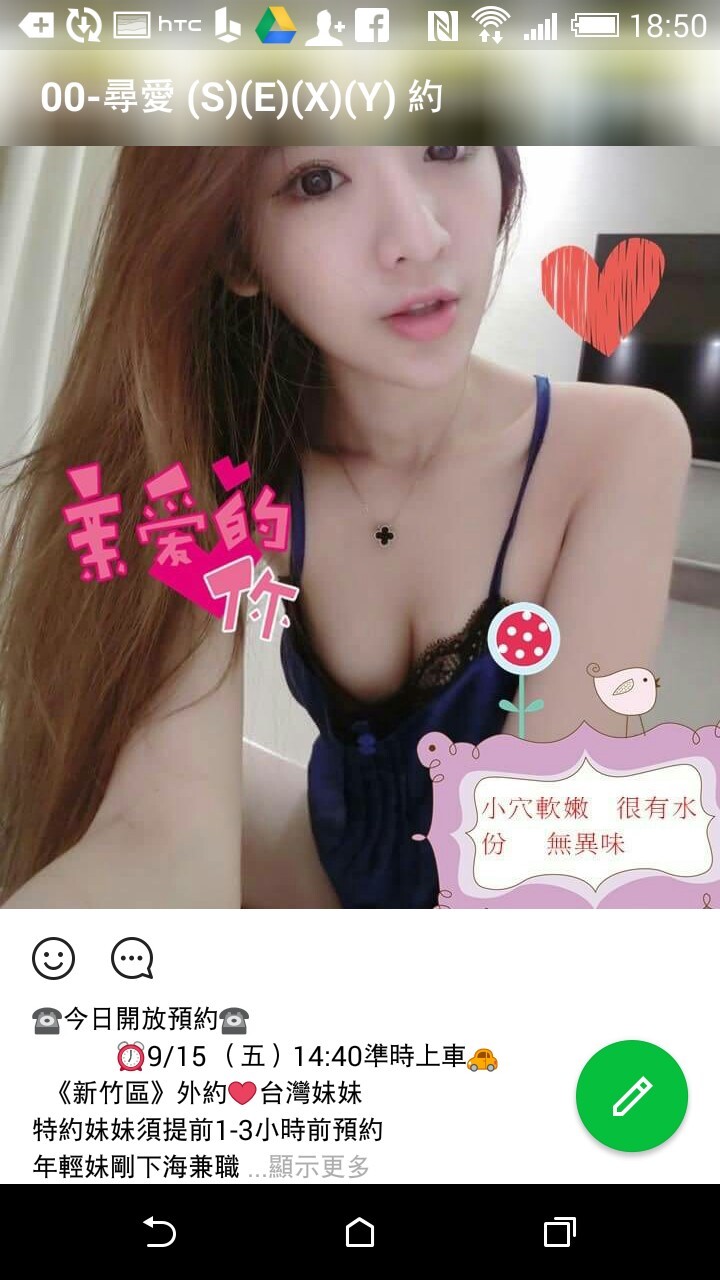Go back with the system back button

point(159,1232)
